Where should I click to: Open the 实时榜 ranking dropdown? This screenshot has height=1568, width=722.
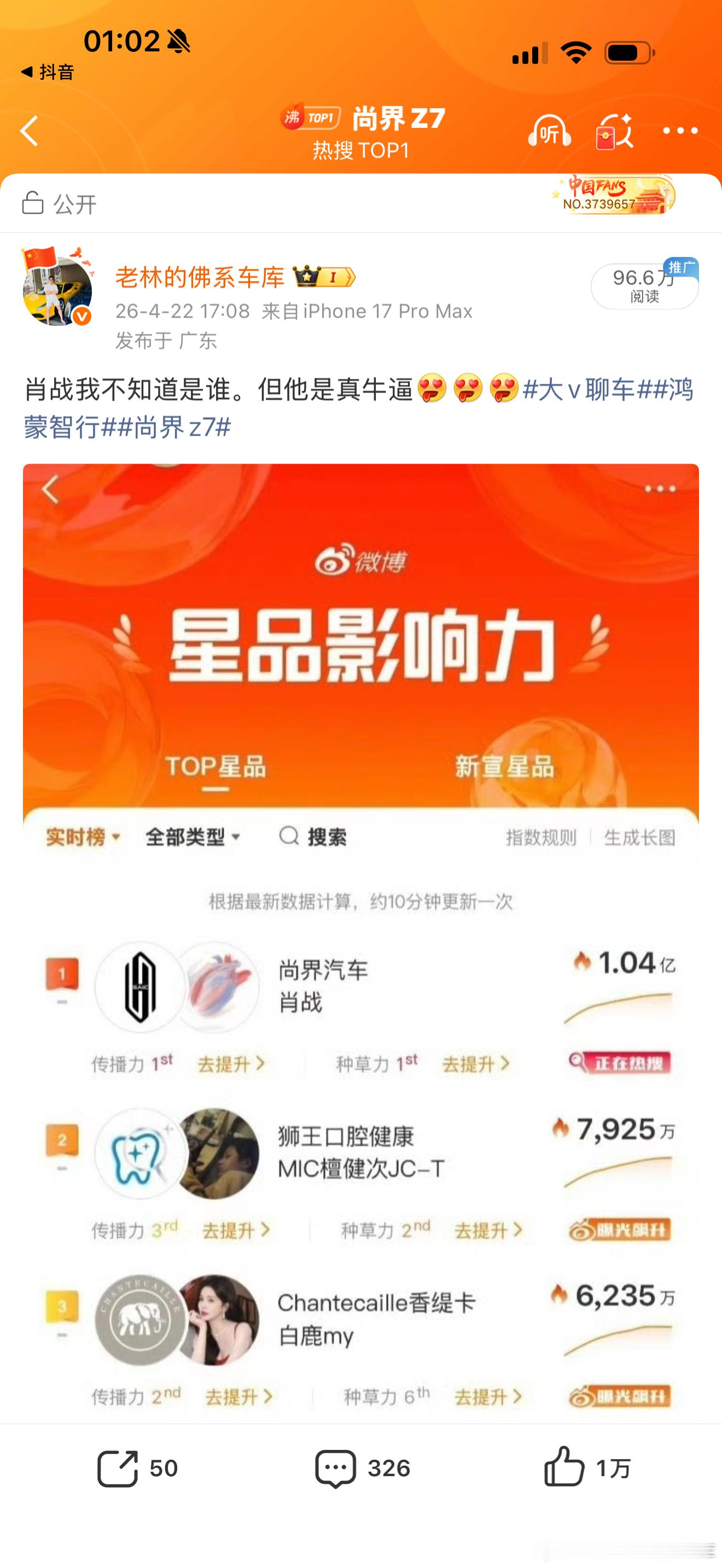point(82,836)
